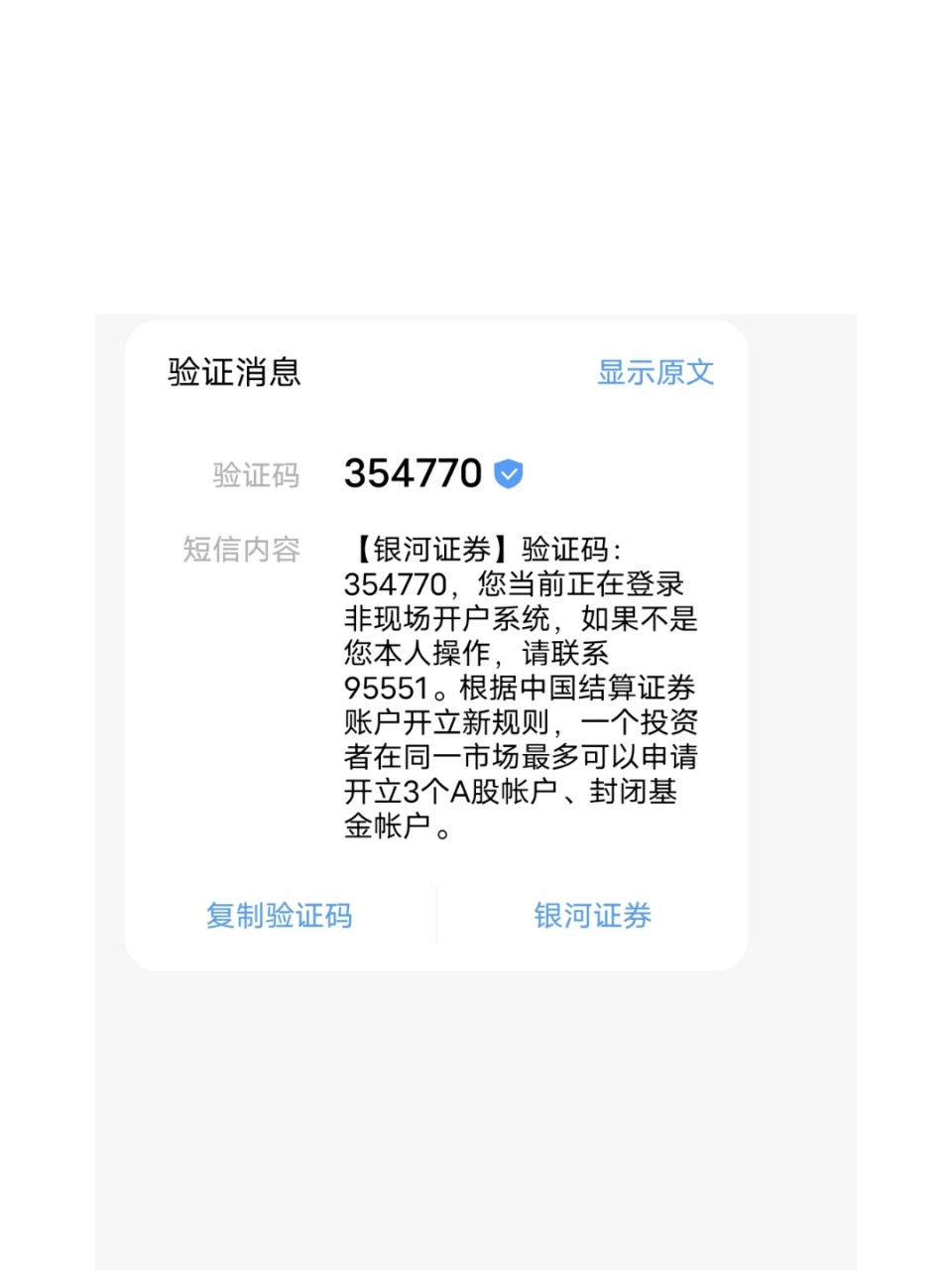Screen dimensions: 952x1270
Task: Select the verified security icon next to 354770
Action: 508,473
